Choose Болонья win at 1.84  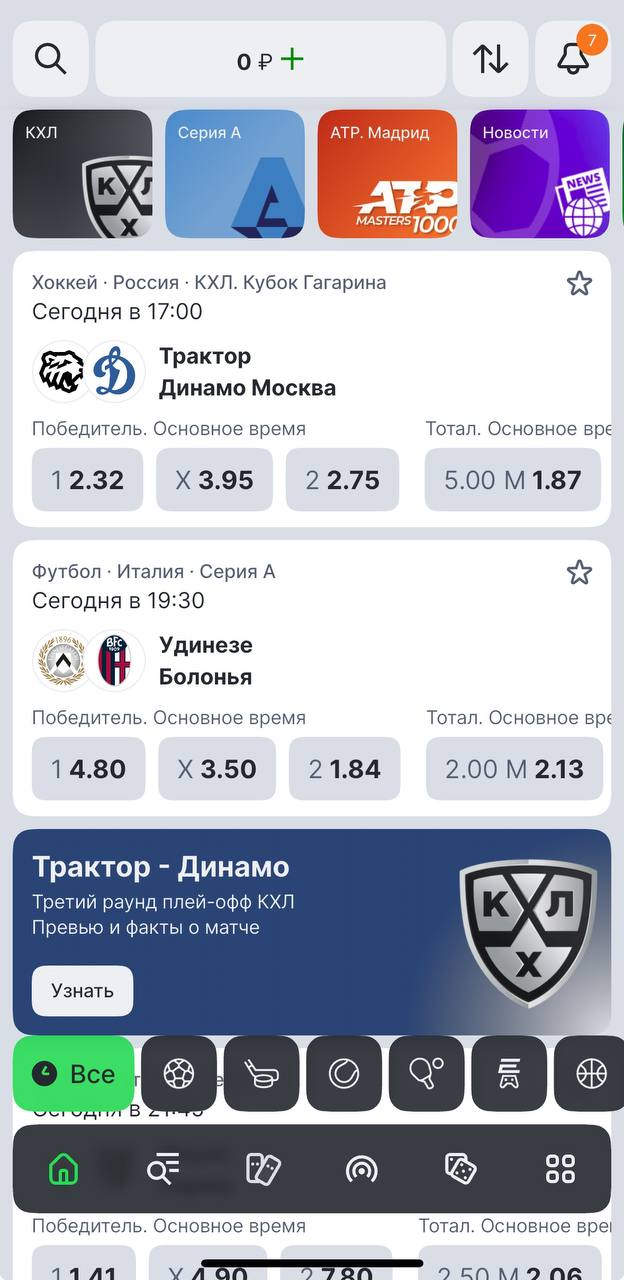pyautogui.click(x=344, y=769)
